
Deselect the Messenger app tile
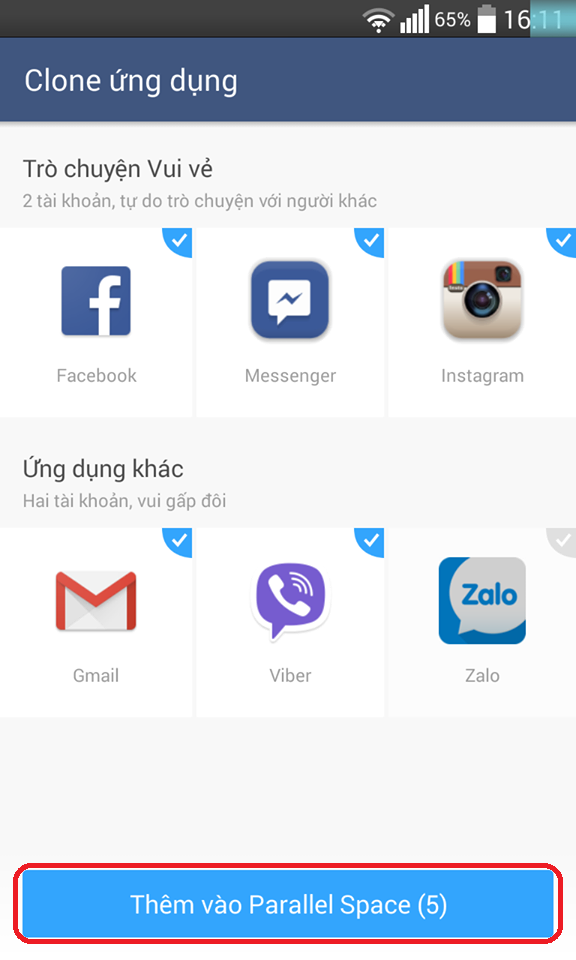point(290,322)
